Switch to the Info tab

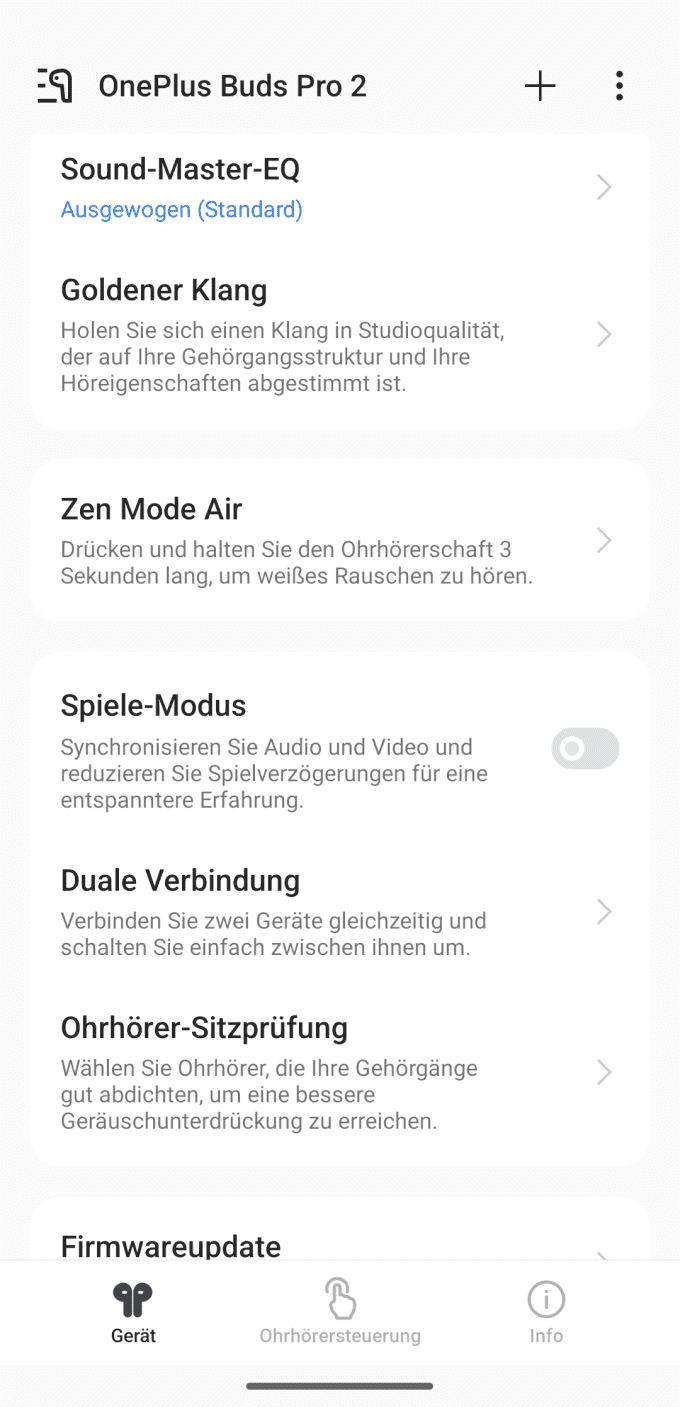pos(546,1311)
